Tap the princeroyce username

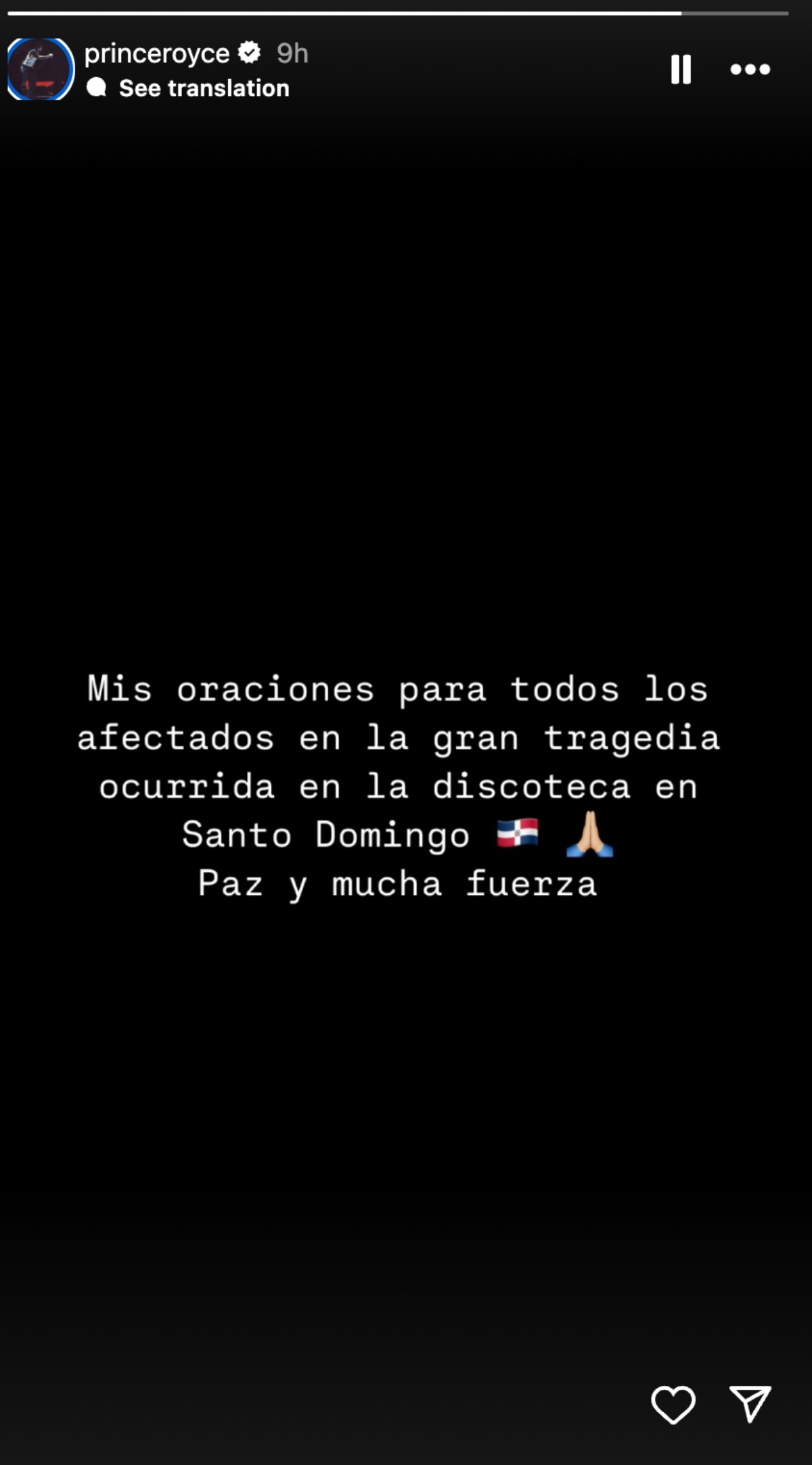(157, 53)
